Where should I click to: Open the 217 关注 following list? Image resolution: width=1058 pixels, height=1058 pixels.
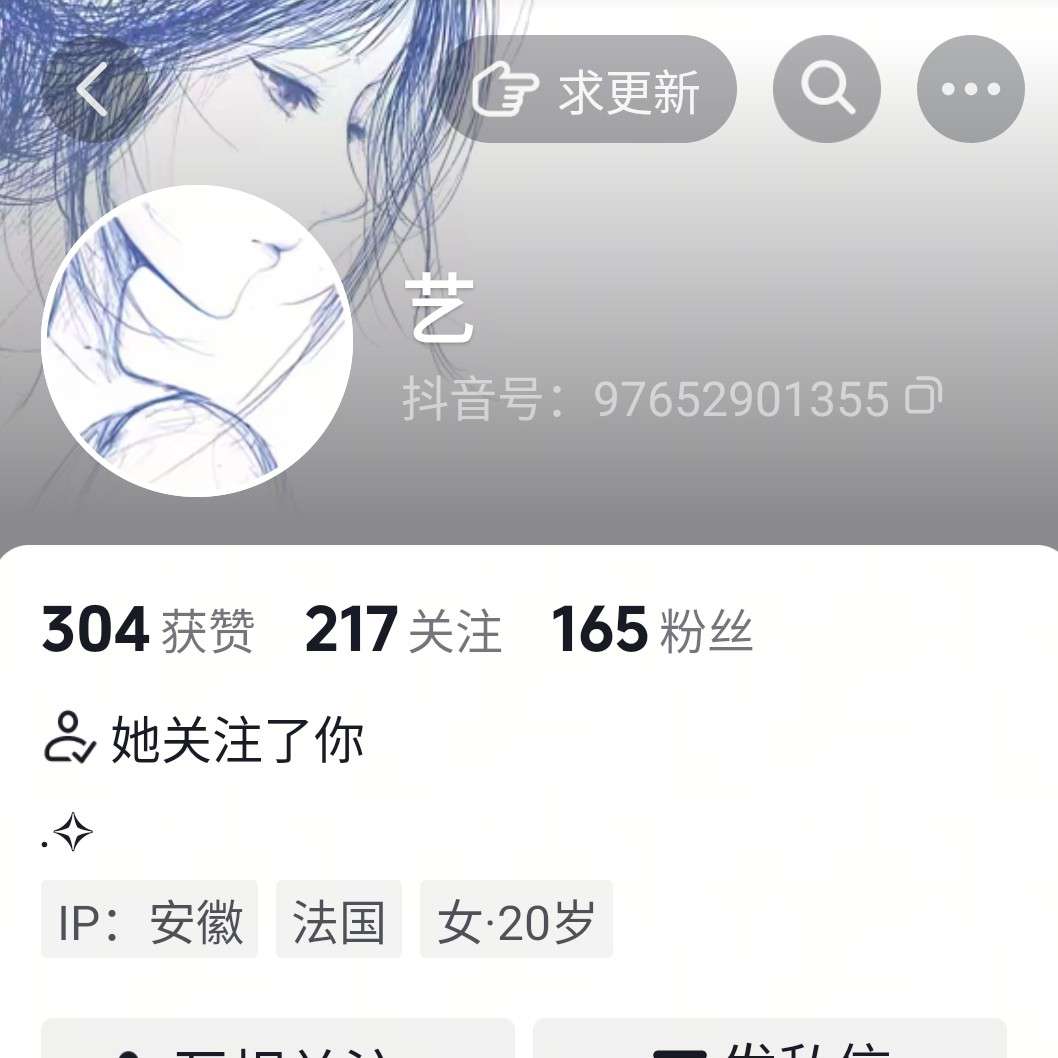402,631
